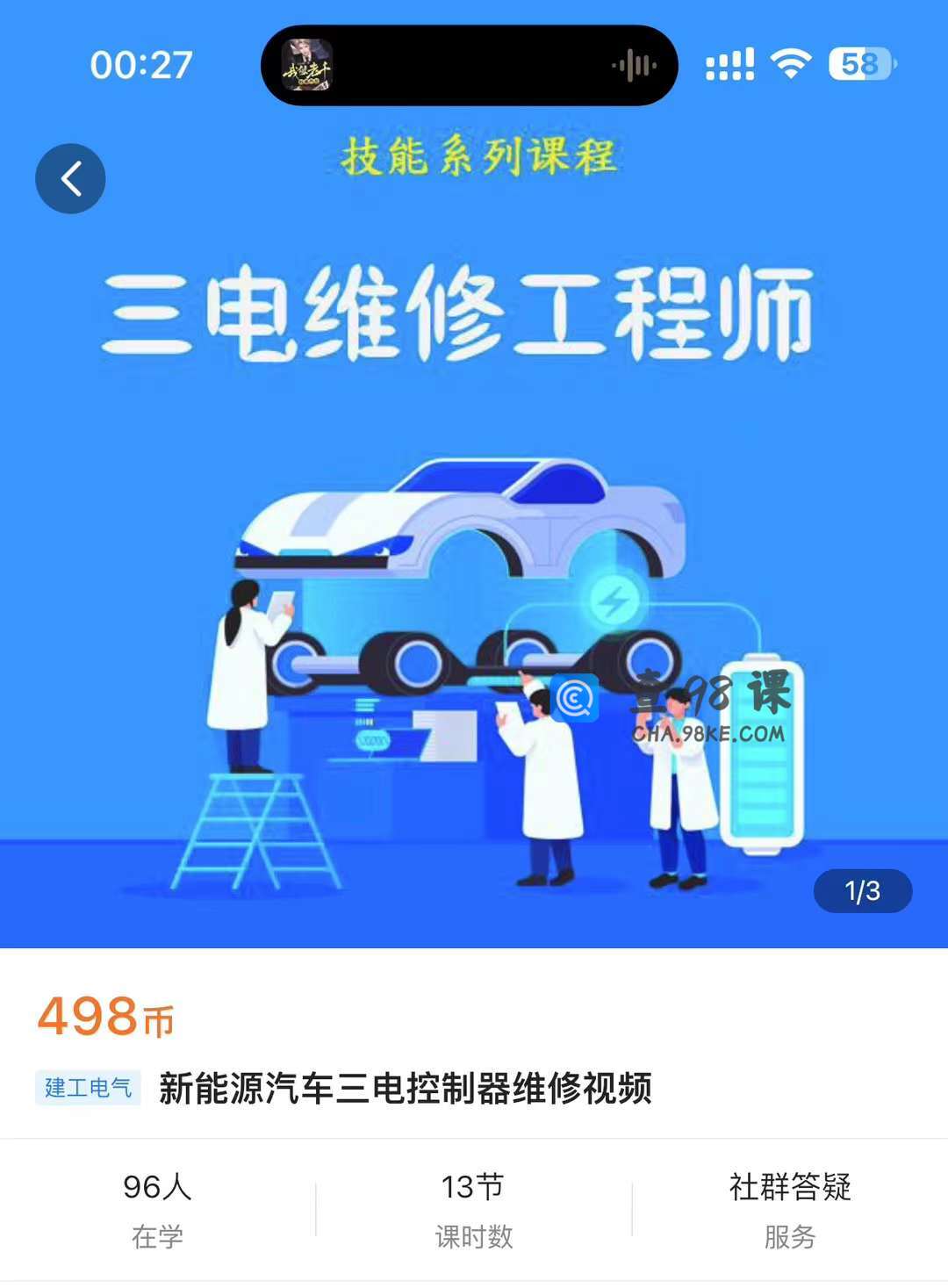Open the course banner image

pyautogui.click(x=474, y=544)
